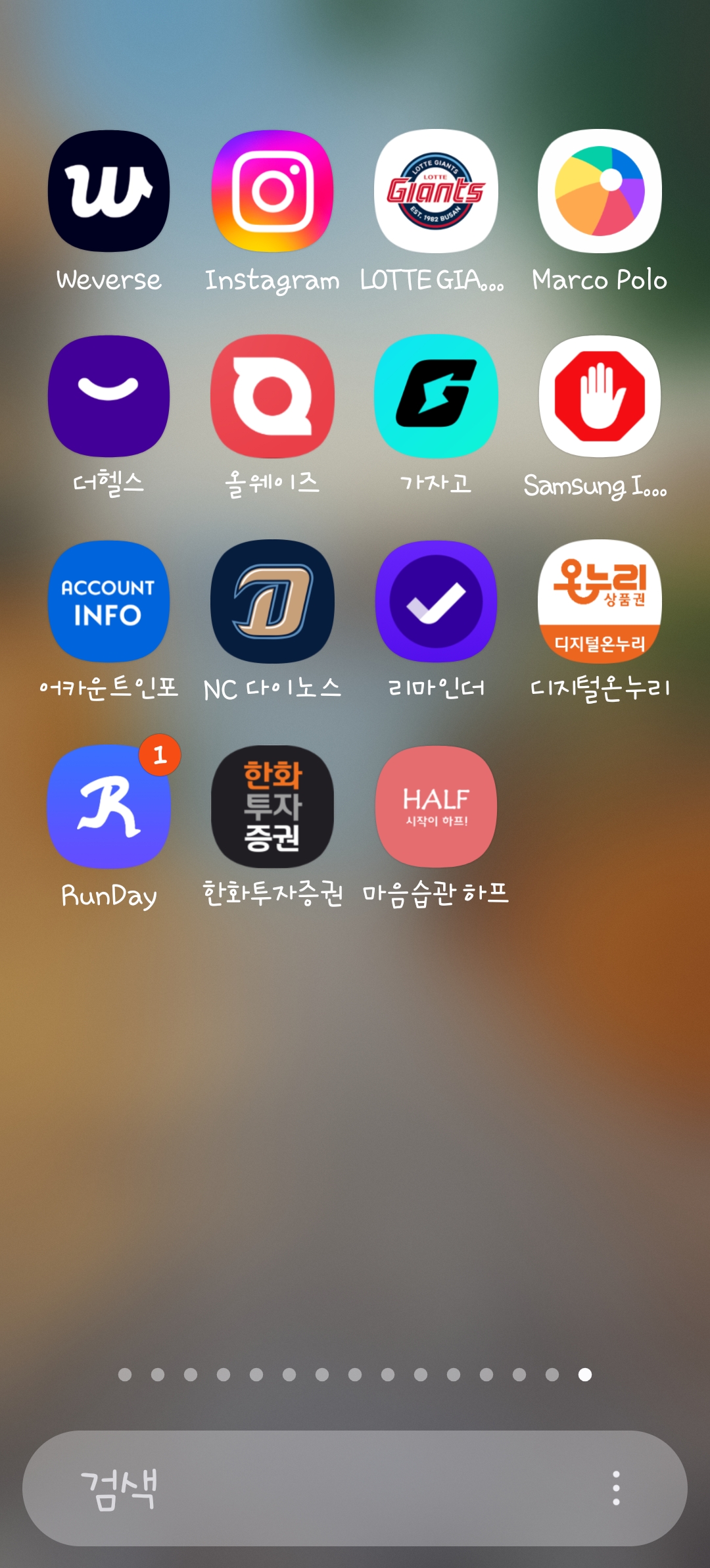Launch RunDay with one notification

tap(108, 807)
